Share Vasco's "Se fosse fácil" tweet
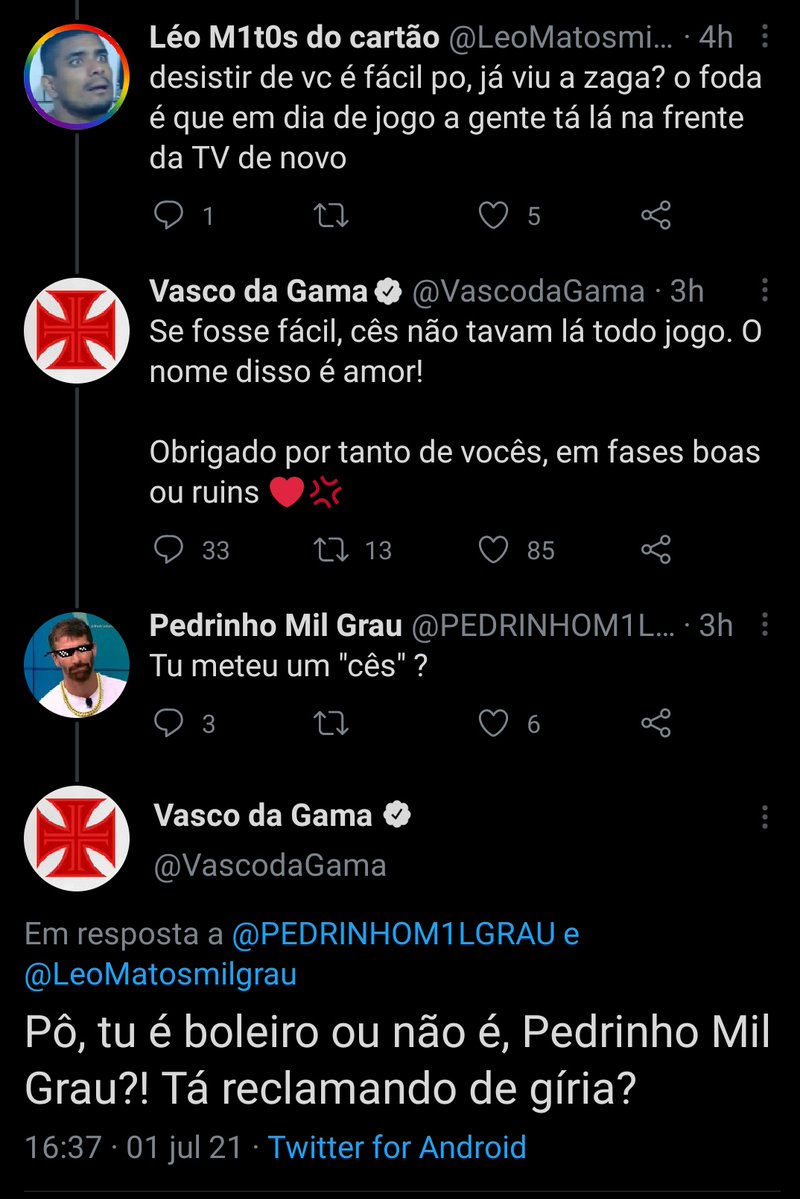 [655, 549]
